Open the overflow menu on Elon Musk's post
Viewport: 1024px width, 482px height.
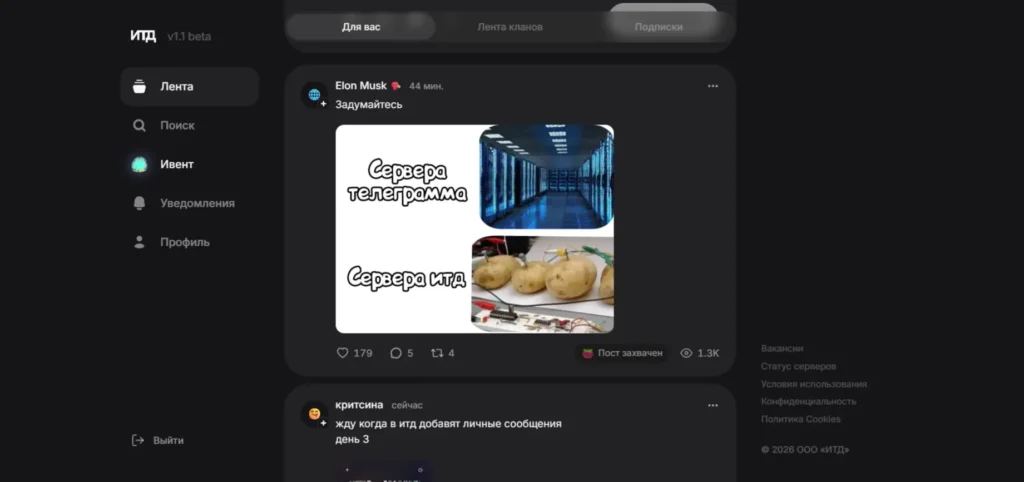tap(713, 86)
